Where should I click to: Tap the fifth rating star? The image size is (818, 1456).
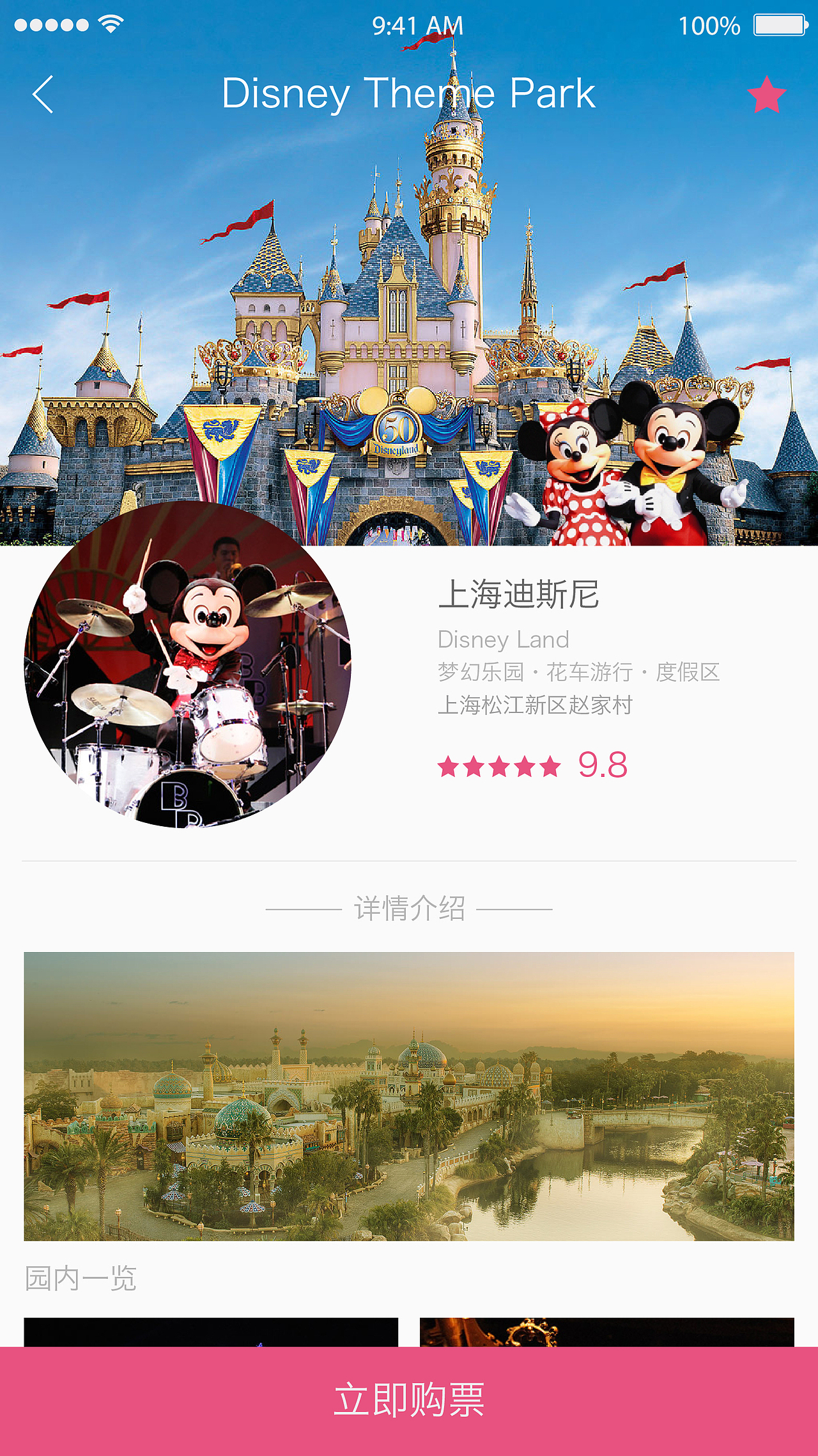[550, 767]
